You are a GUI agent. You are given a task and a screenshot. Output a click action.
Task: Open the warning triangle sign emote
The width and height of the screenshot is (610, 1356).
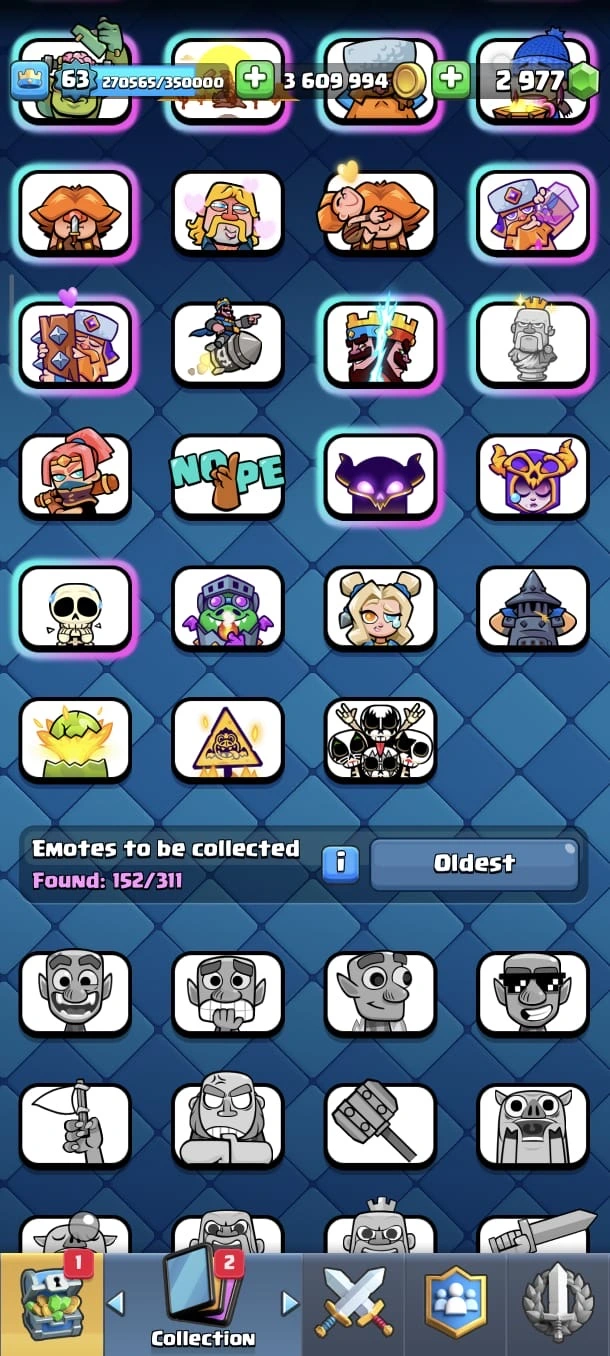point(228,740)
